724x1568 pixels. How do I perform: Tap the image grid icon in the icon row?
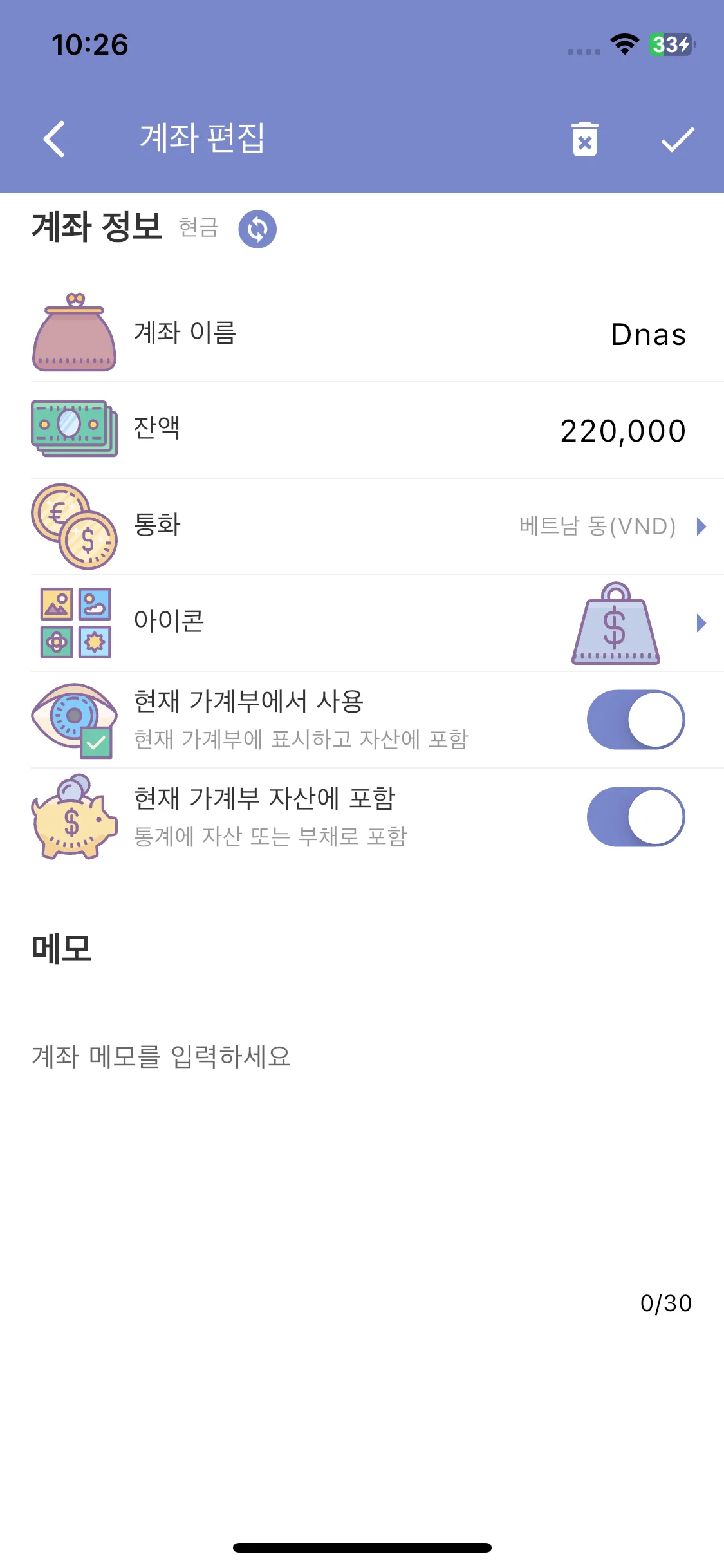(73, 622)
